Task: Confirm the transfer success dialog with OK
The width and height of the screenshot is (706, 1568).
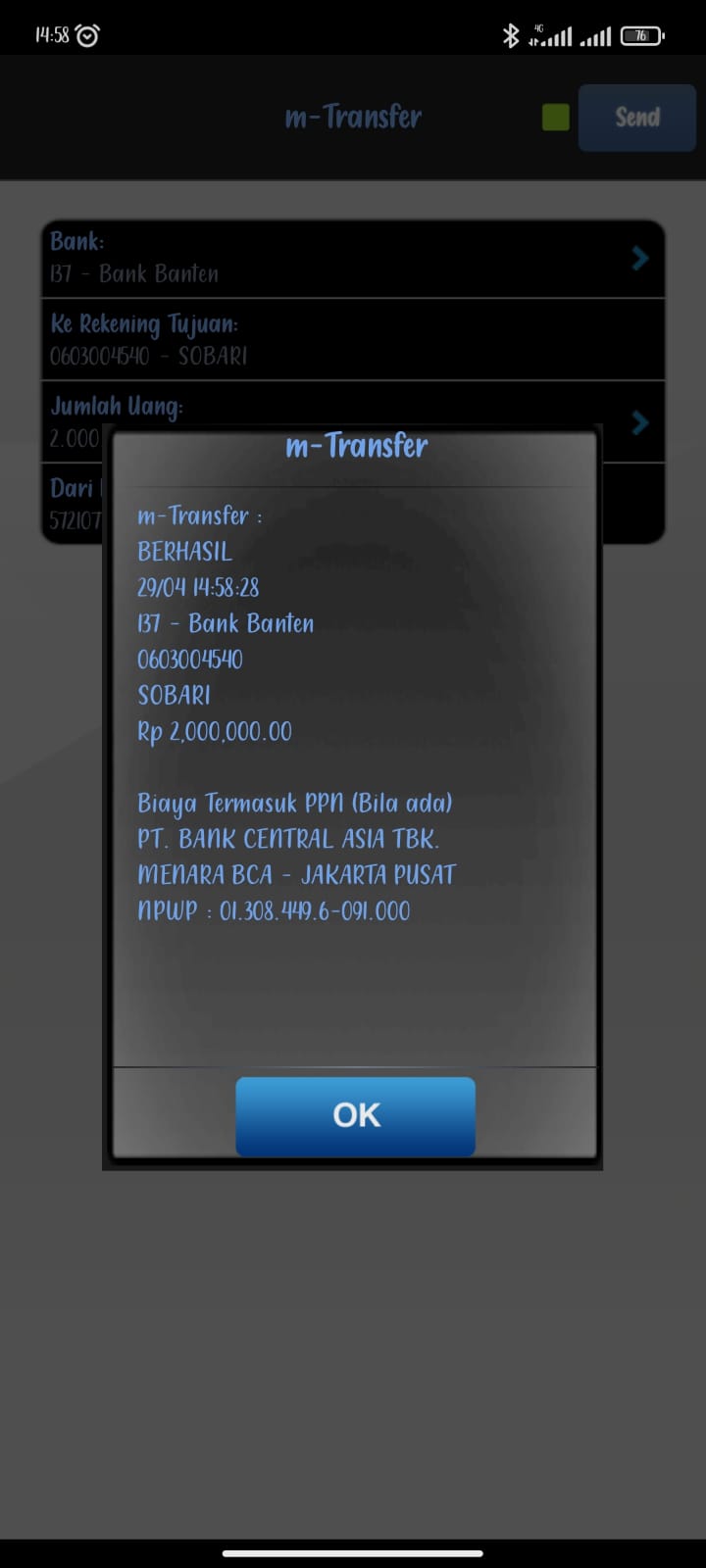Action: coord(355,1115)
